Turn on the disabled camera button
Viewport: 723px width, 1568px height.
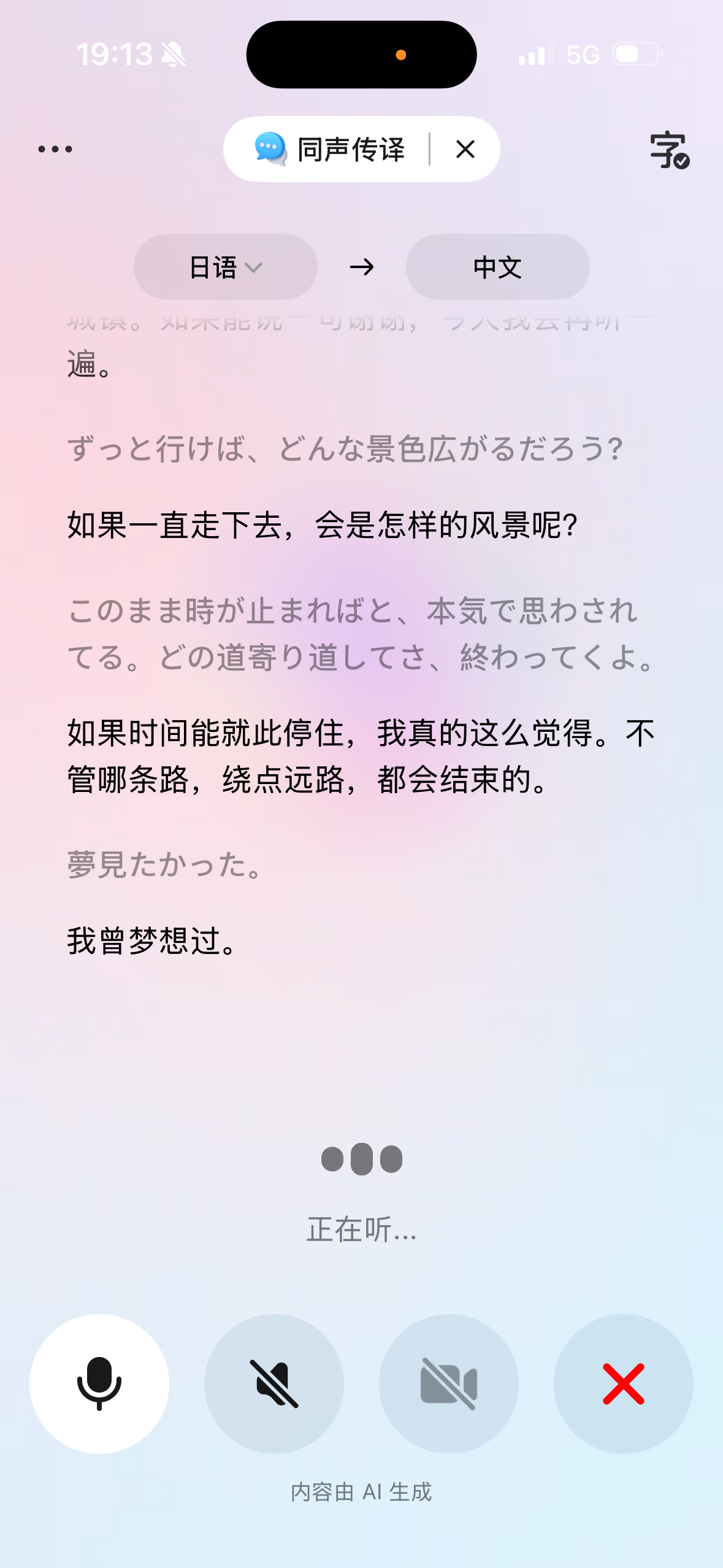click(x=449, y=1383)
